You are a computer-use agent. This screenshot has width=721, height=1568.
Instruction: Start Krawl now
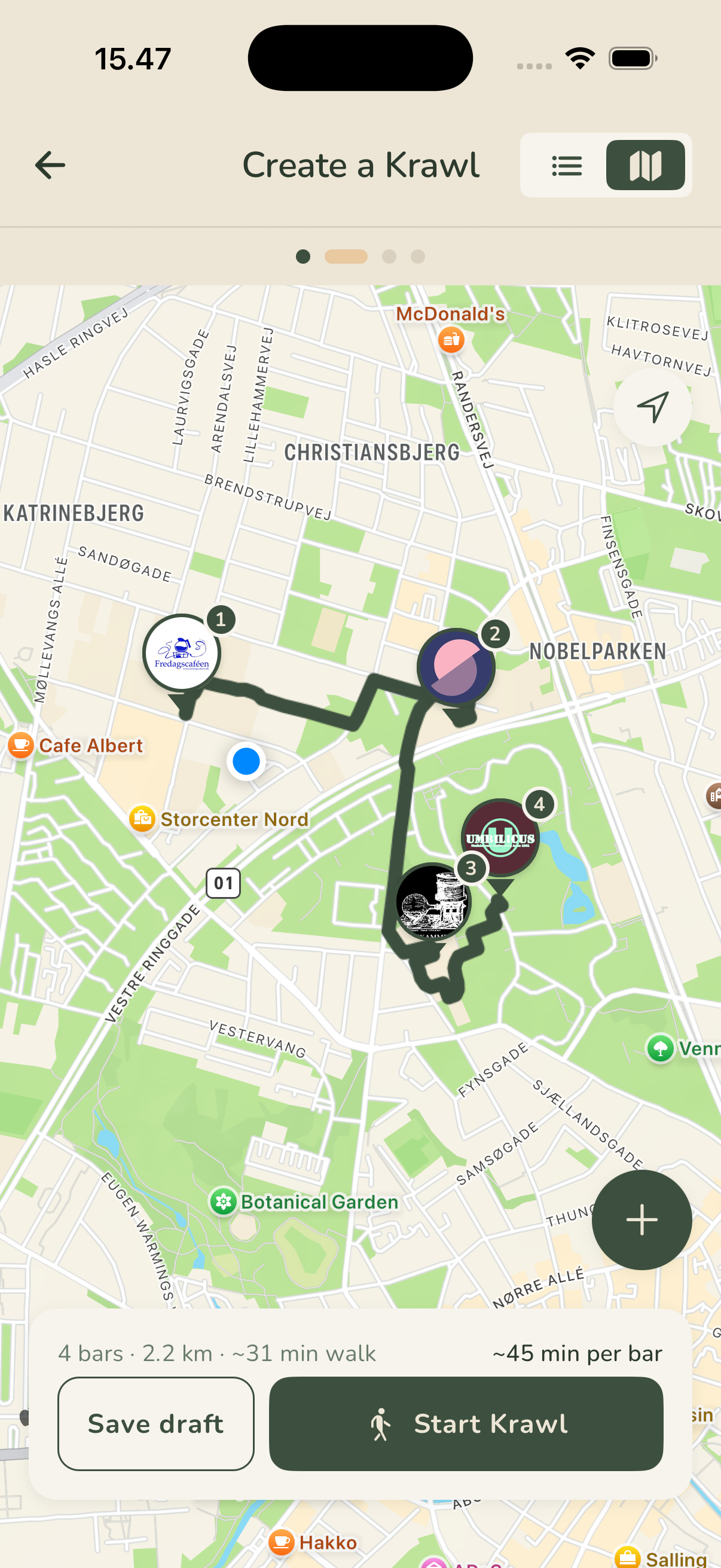tap(466, 1424)
